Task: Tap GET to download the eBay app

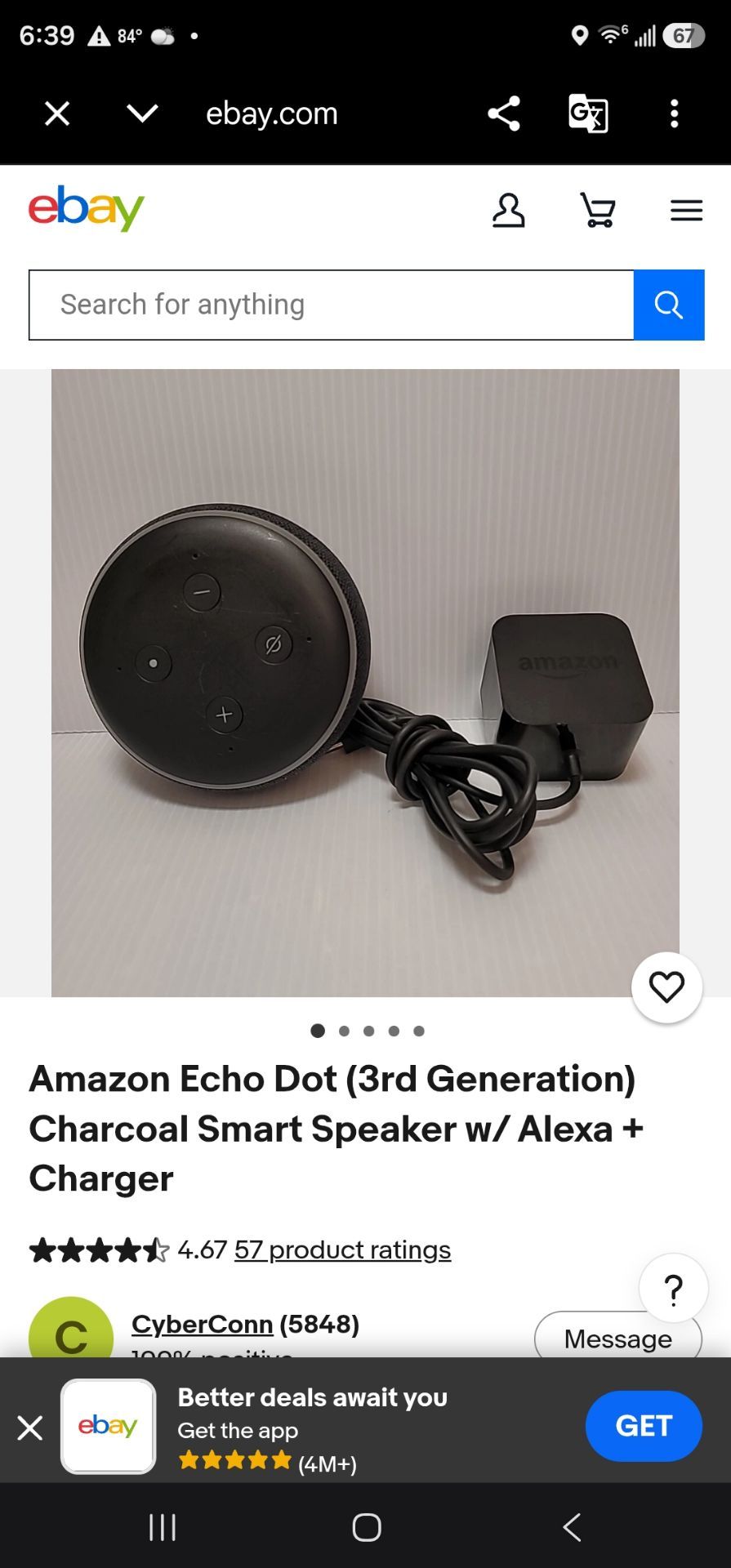Action: 644,1426
